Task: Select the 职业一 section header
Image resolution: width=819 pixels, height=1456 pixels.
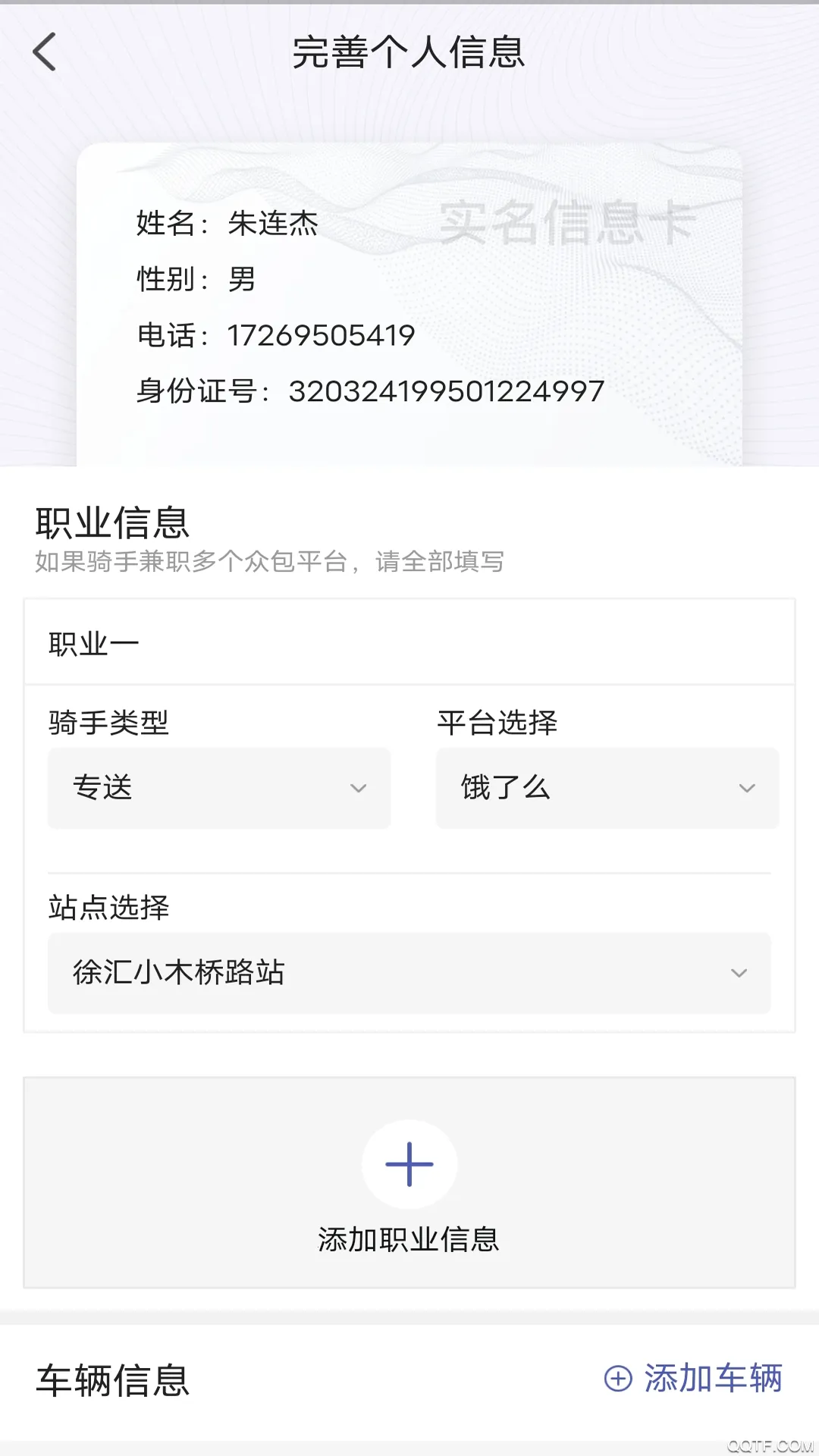Action: pyautogui.click(x=91, y=641)
